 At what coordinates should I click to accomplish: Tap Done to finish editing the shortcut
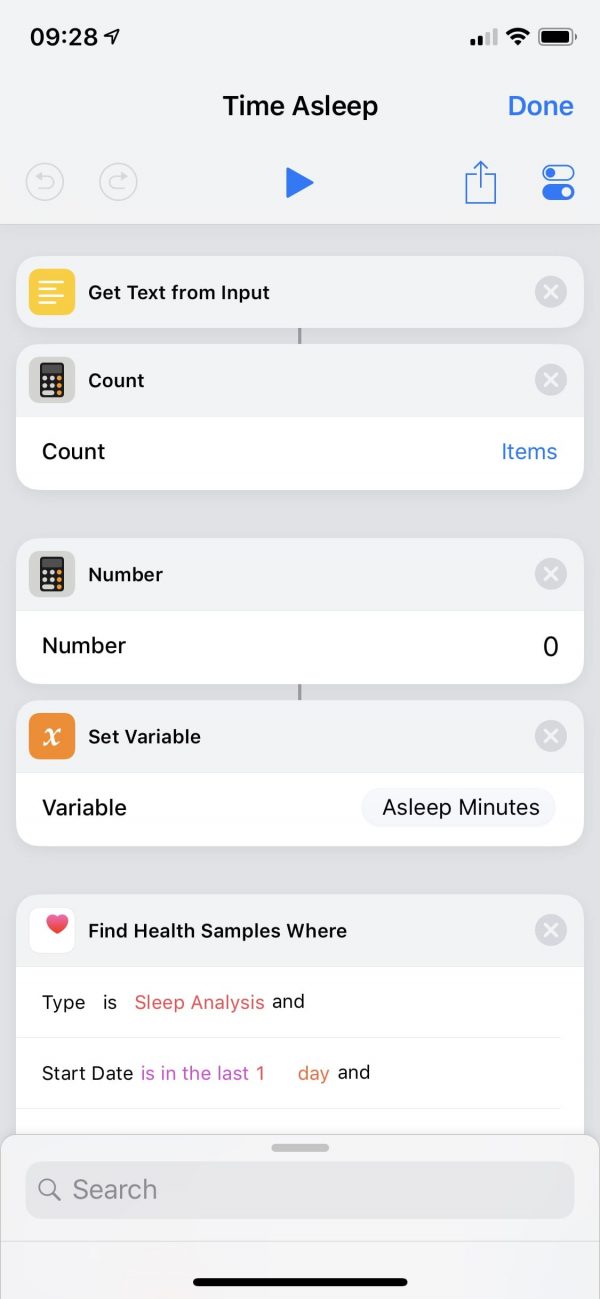(x=540, y=106)
